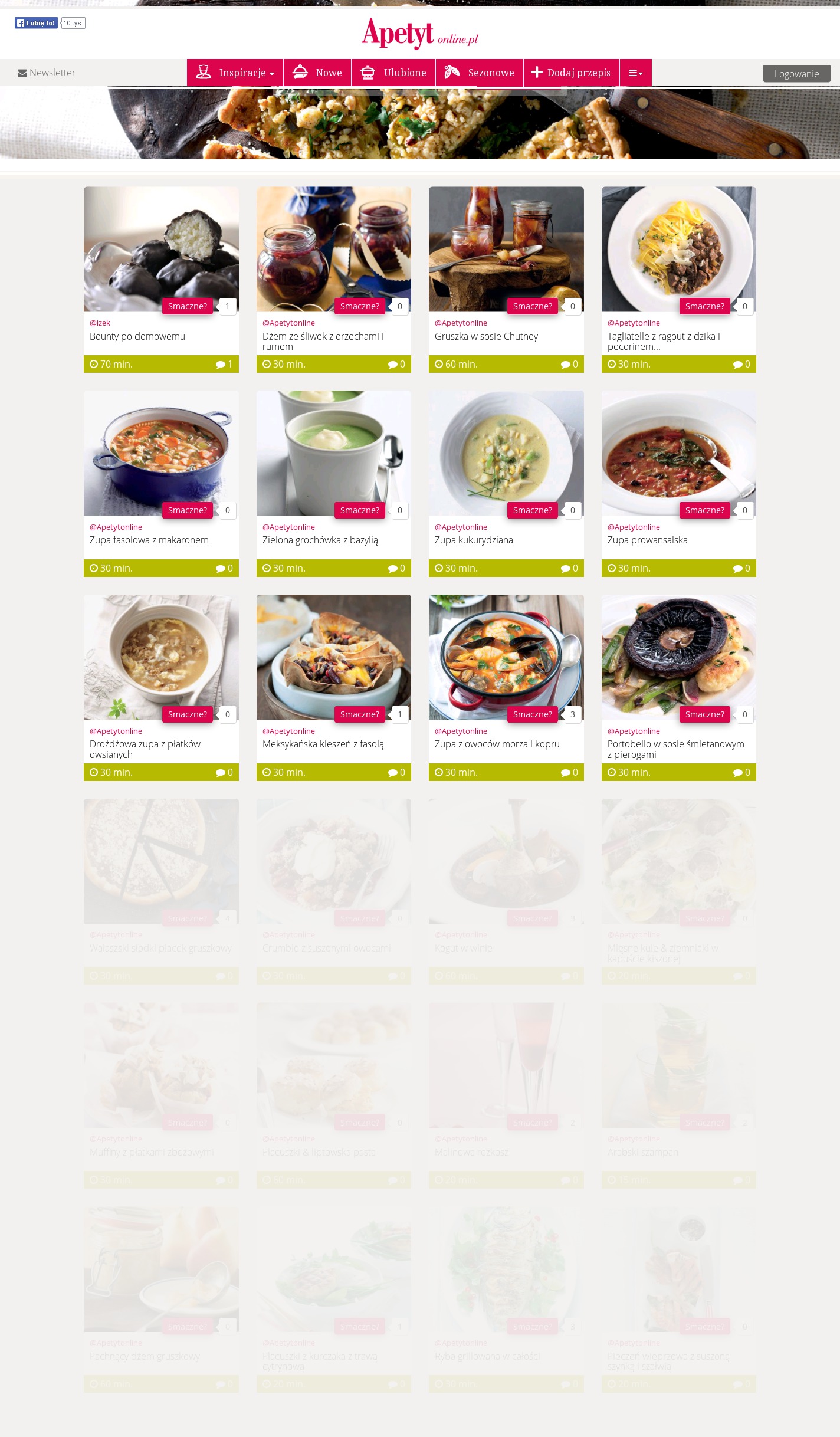
Task: Go to the Nowe recipes section
Action: pos(317,73)
